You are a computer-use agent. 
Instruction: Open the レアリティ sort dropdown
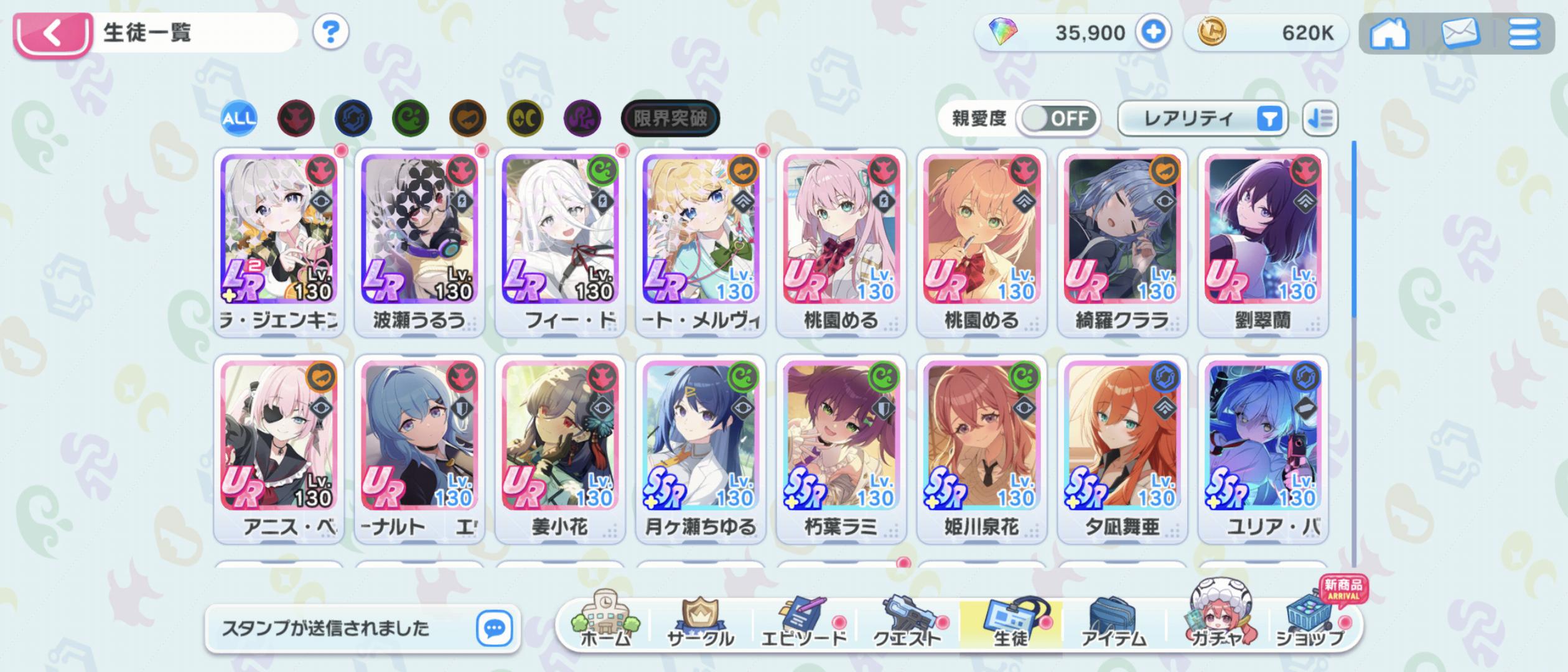1202,118
